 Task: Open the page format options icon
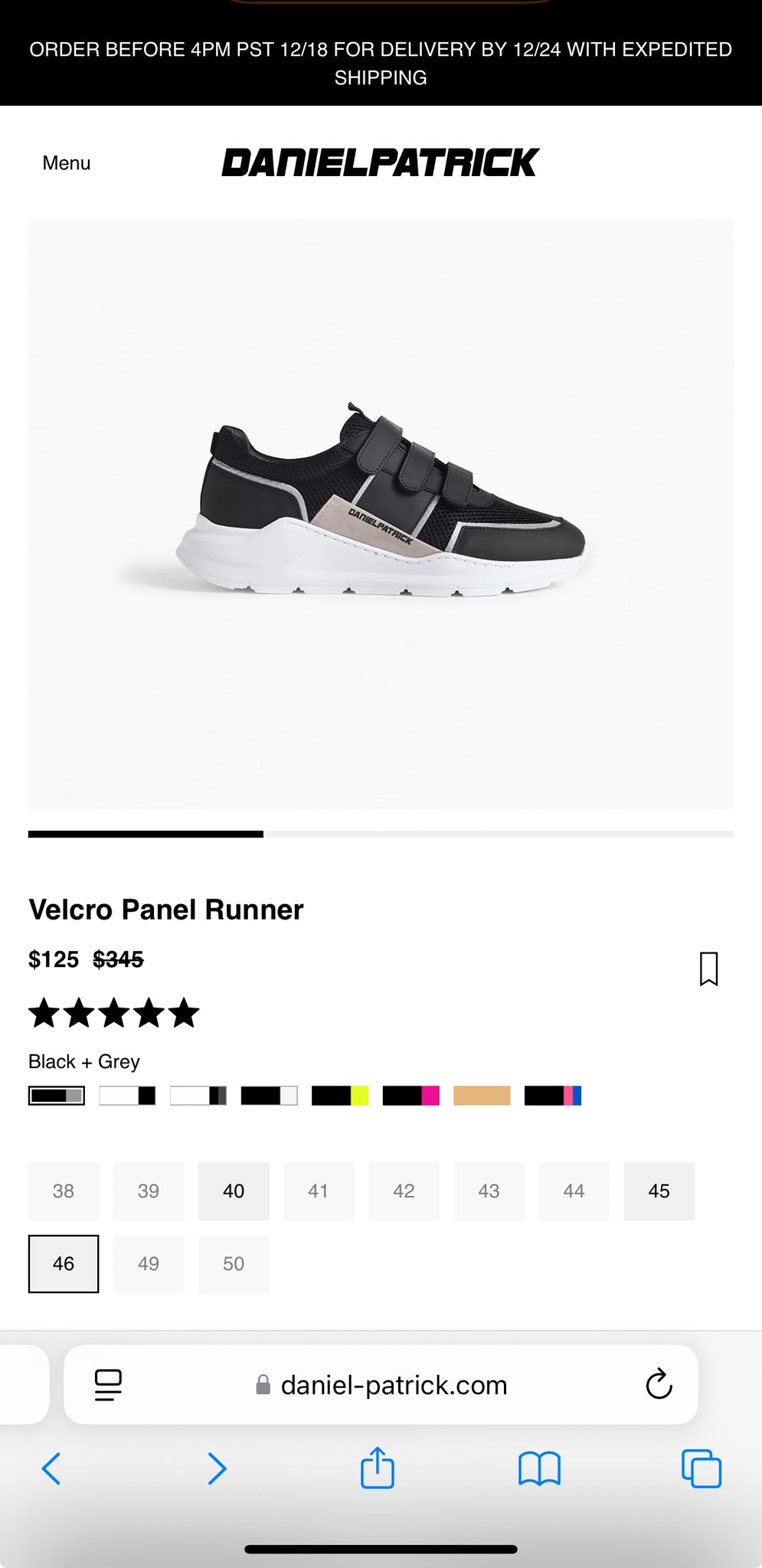[x=108, y=1385]
